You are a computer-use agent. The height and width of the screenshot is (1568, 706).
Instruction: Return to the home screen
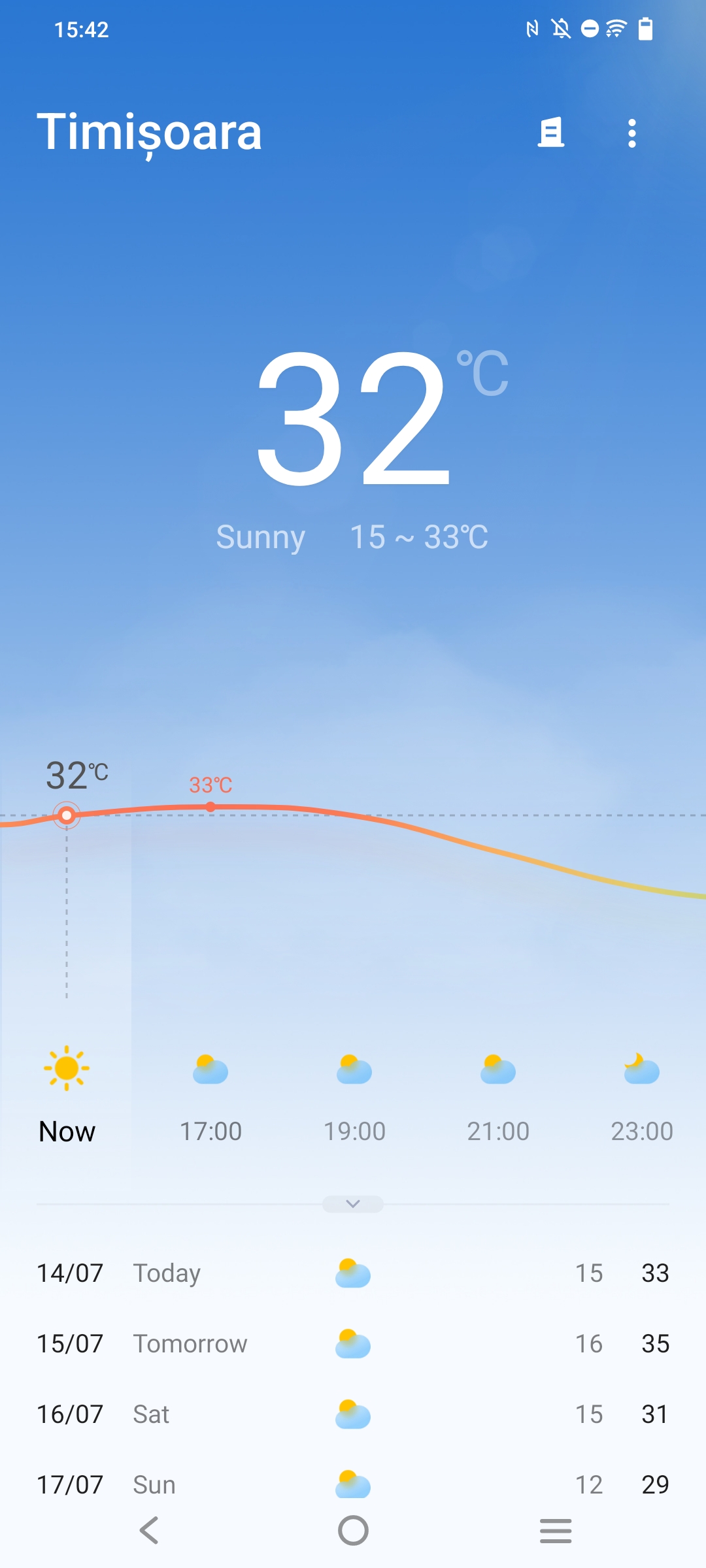[x=353, y=1530]
